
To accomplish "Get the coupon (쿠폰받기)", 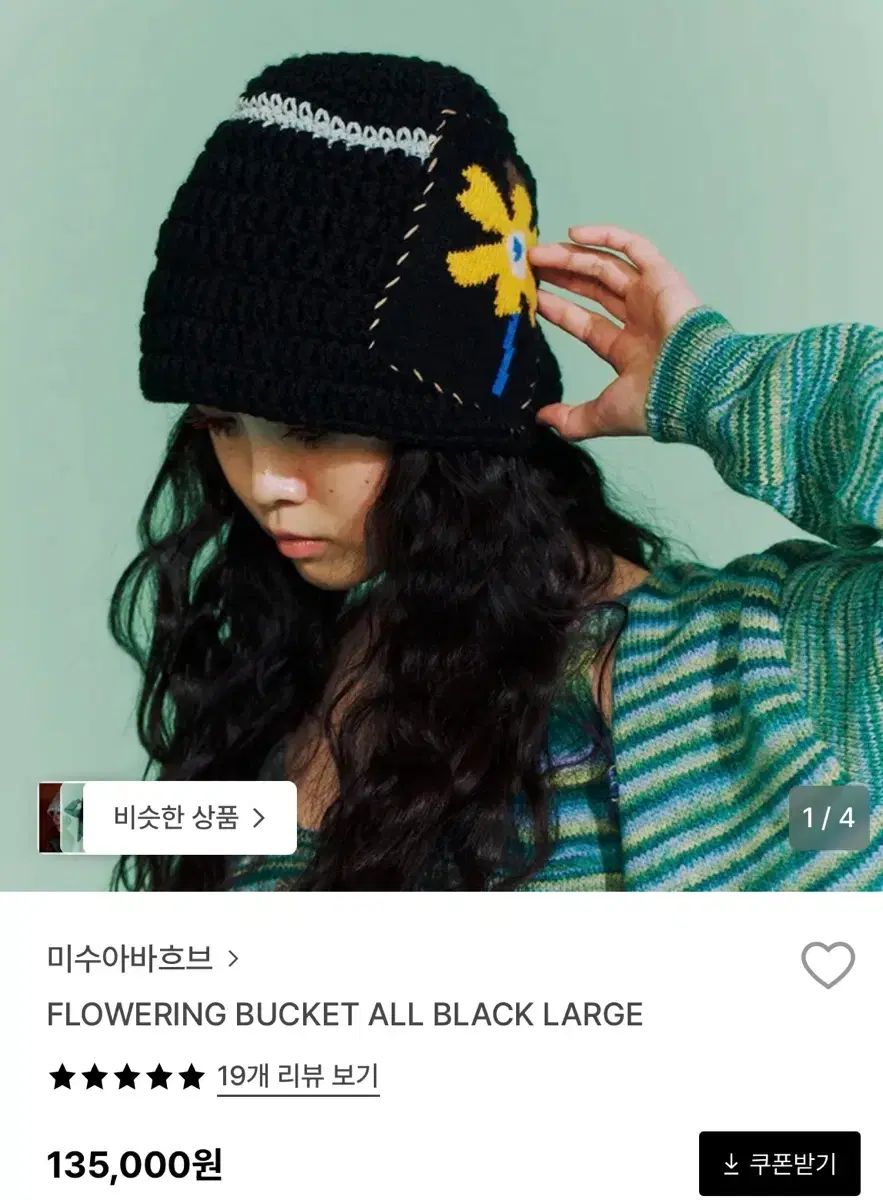I will click(x=779, y=1163).
